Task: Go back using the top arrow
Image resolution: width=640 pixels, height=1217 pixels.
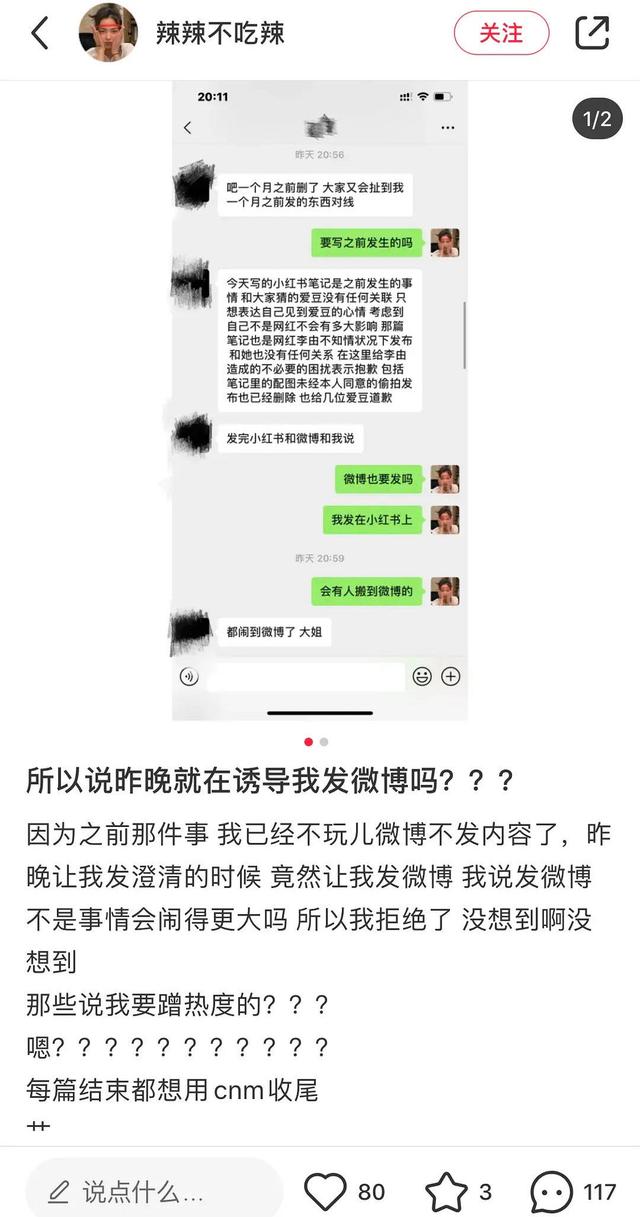Action: pyautogui.click(x=40, y=33)
